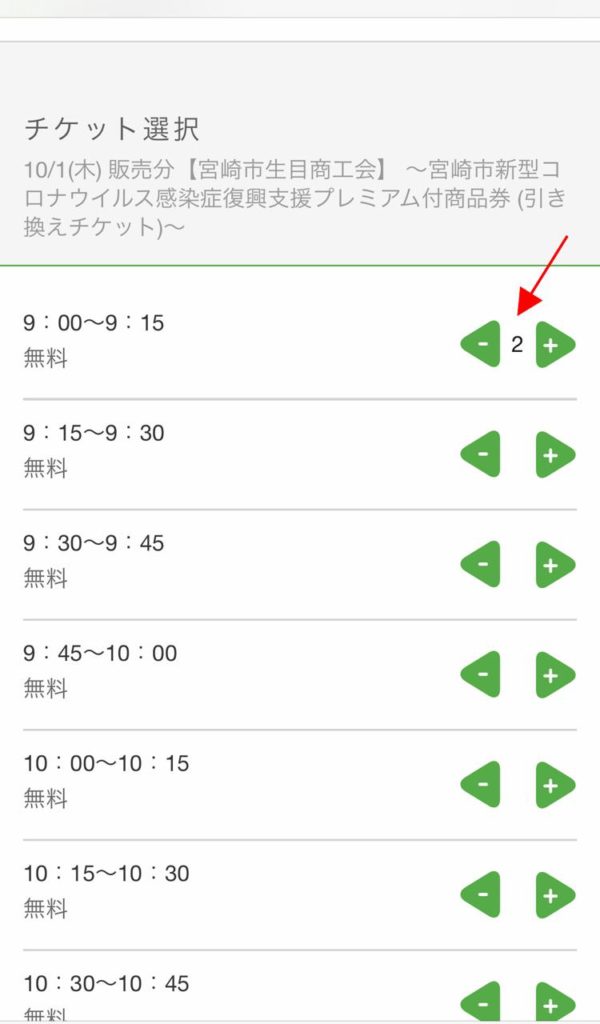Add one ticket to 10:00–10:15 slot
This screenshot has width=600, height=1024.
(x=553, y=785)
